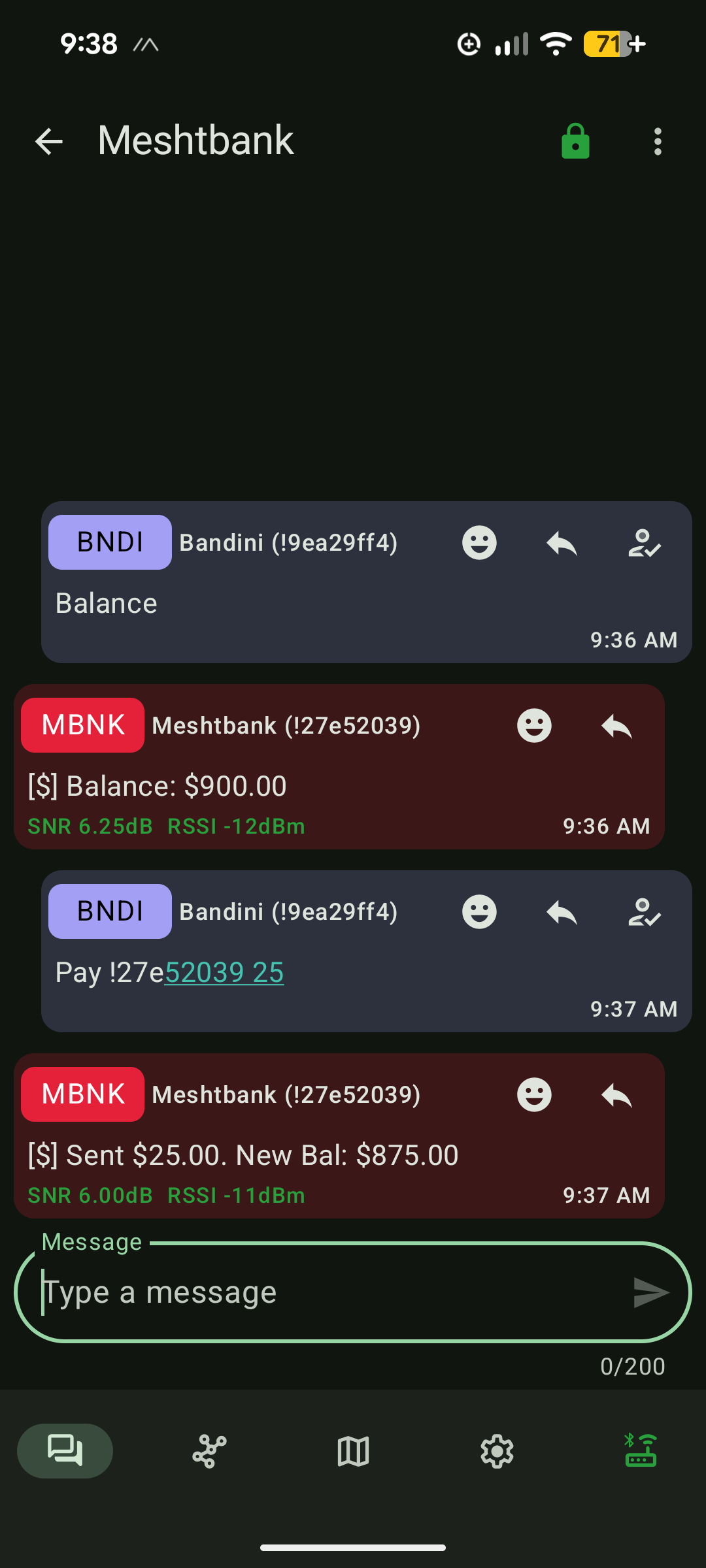Reply to the "Sent $25.00" message
Image resolution: width=706 pixels, height=1568 pixels.
tap(616, 1095)
